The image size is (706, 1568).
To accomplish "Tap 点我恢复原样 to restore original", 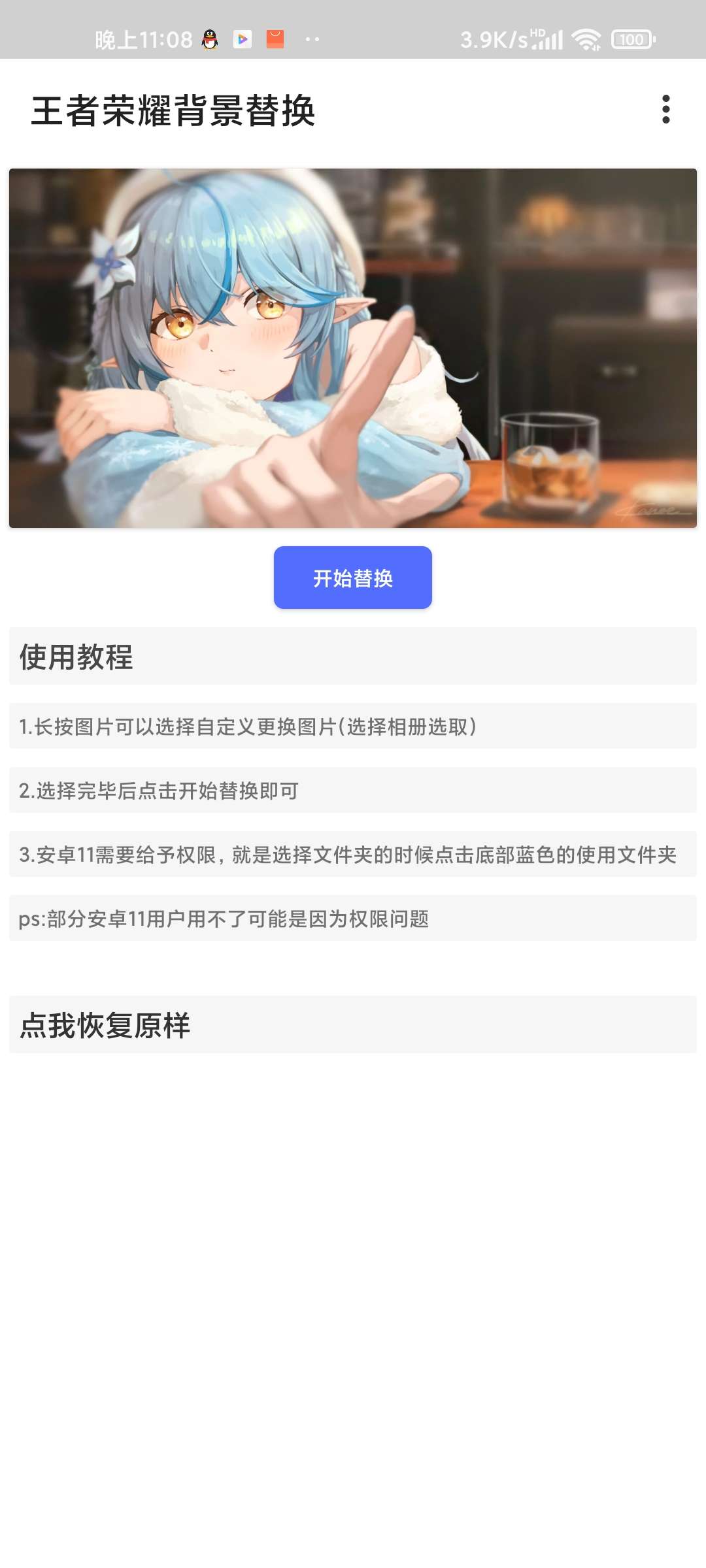I will tap(105, 1024).
